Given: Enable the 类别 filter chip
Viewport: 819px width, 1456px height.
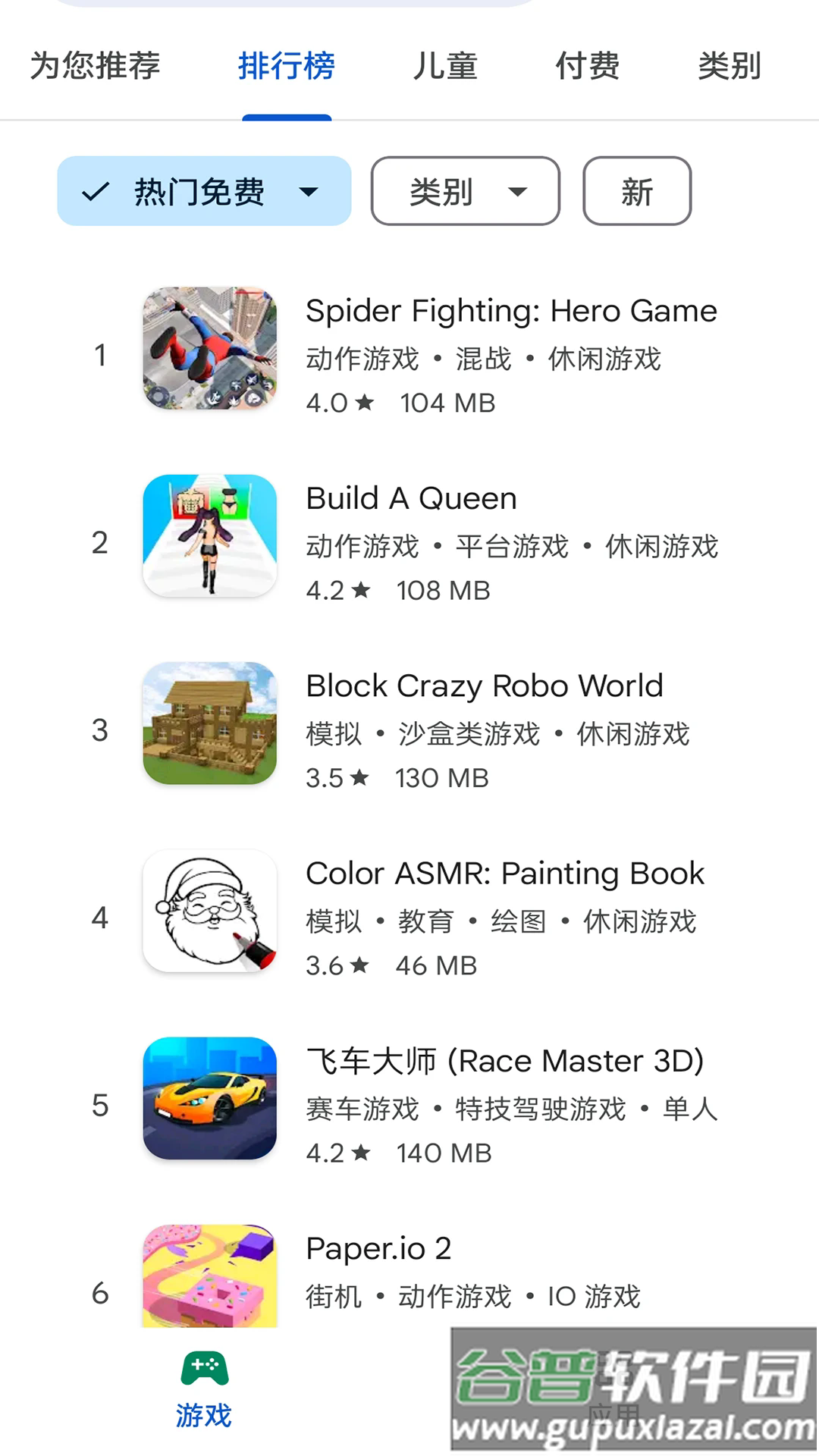Looking at the screenshot, I should click(x=464, y=192).
